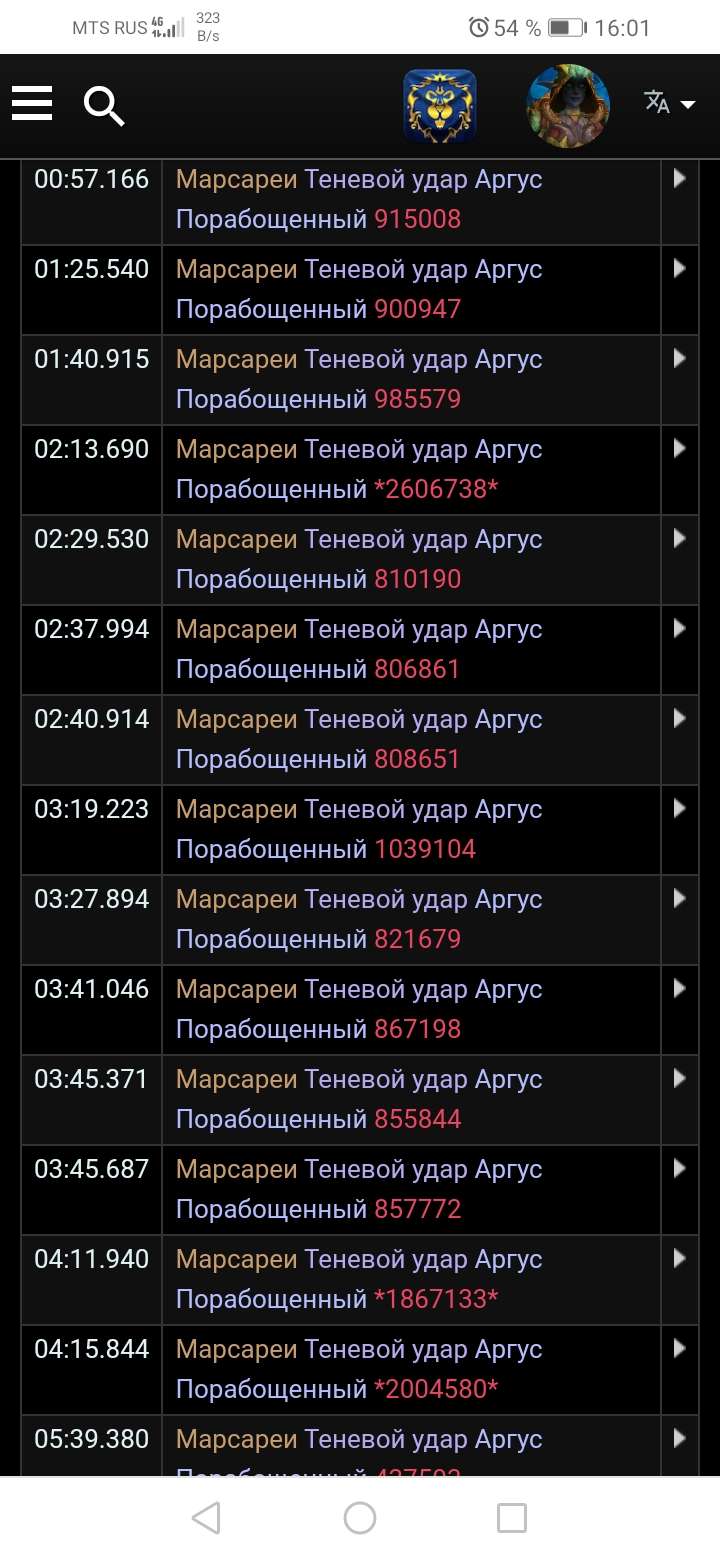The width and height of the screenshot is (720, 1560).
Task: Expand the 00:57.166 event row arrow
Action: click(x=679, y=179)
